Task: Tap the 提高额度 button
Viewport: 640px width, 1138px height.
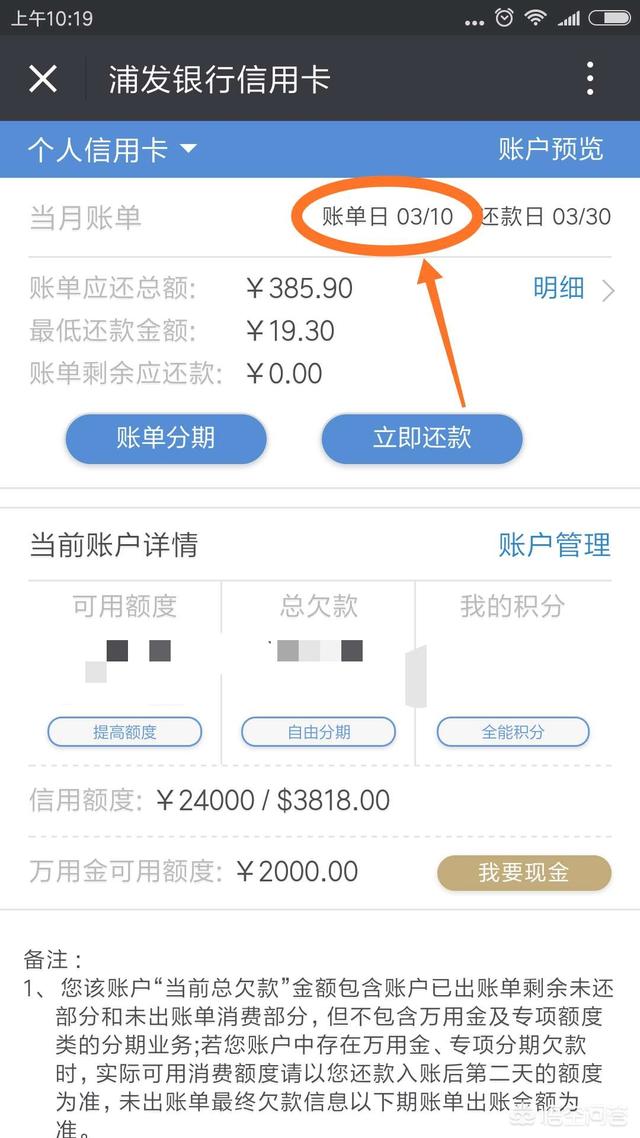Action: click(x=125, y=732)
